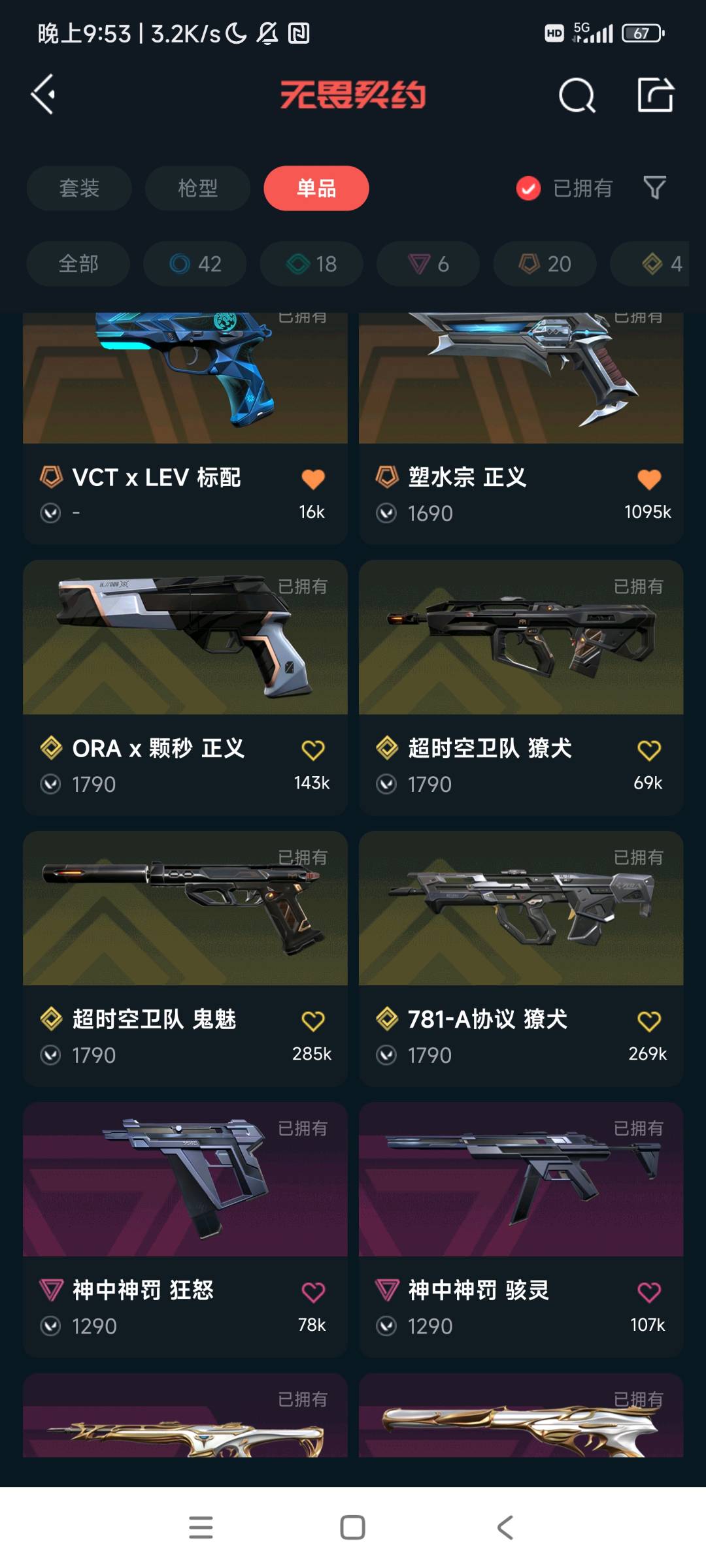
Task: Toggle the 已拥有 checkbox
Action: click(x=528, y=189)
